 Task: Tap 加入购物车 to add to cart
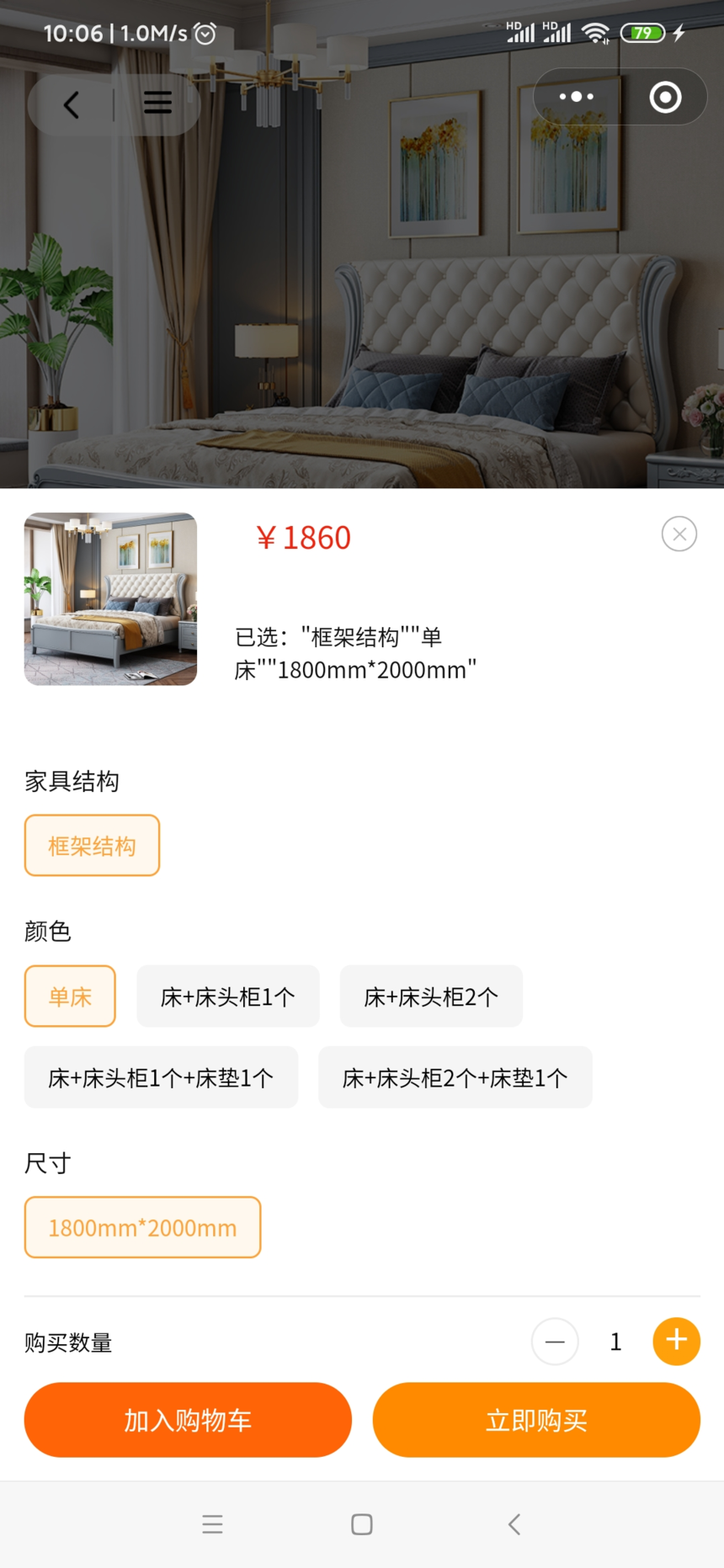pos(188,1420)
